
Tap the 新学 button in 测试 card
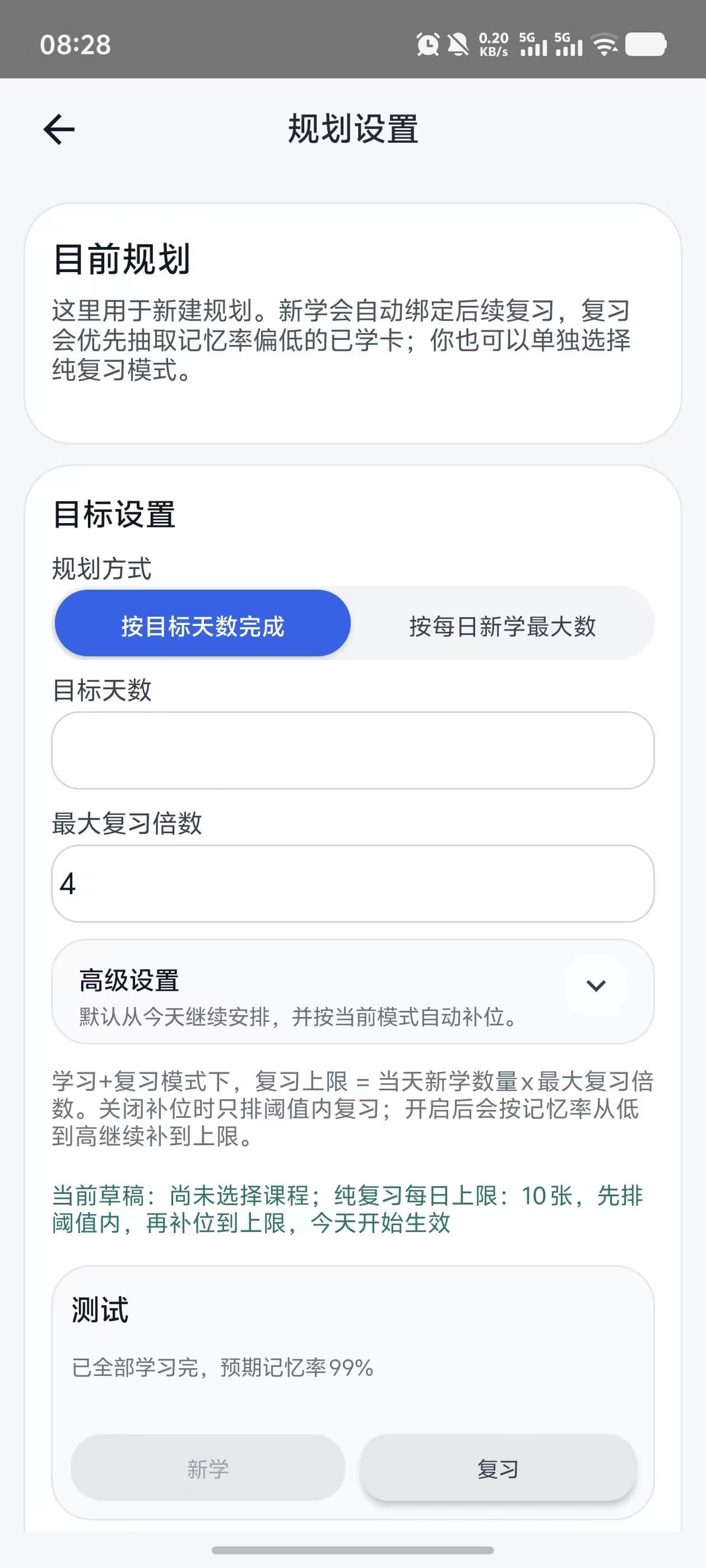[x=208, y=1469]
